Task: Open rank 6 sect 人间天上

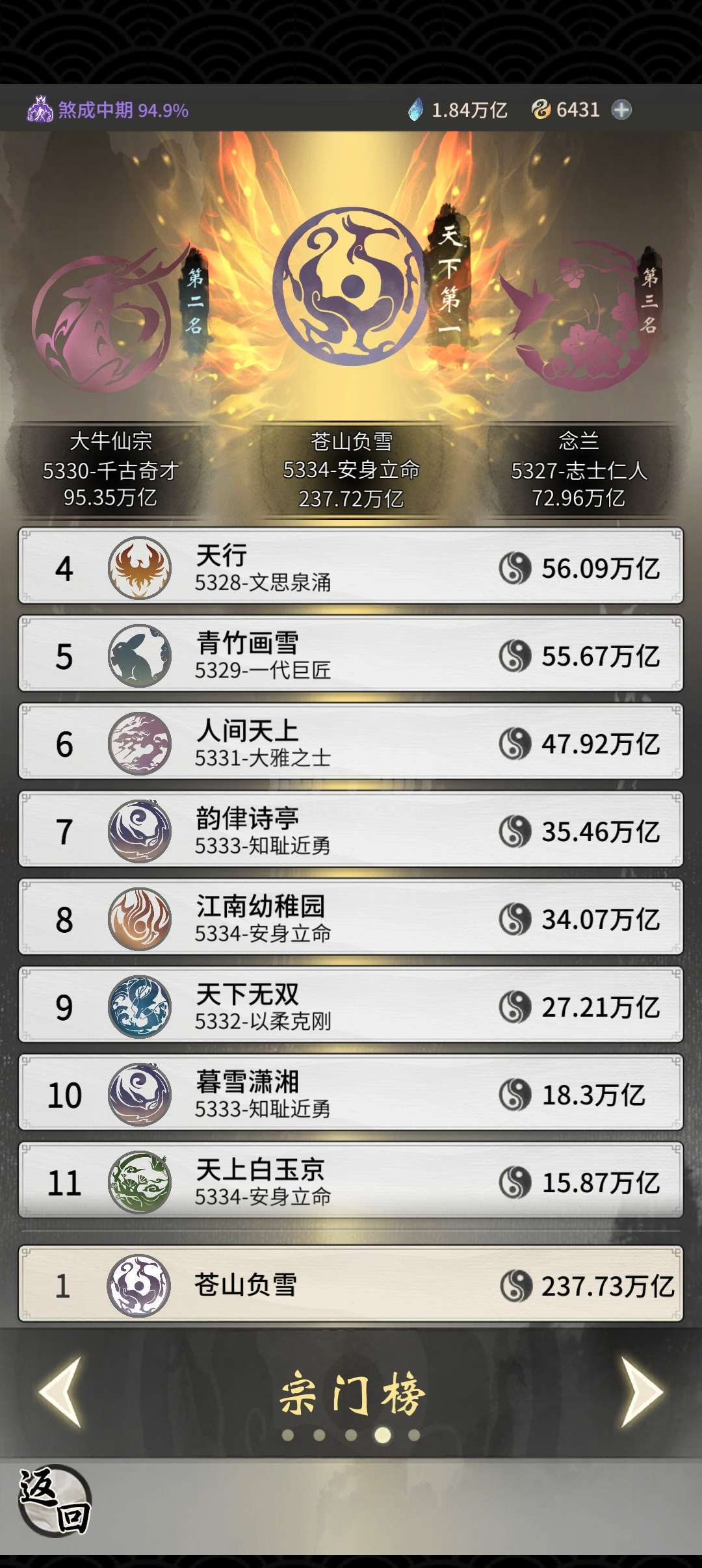Action: [351, 742]
